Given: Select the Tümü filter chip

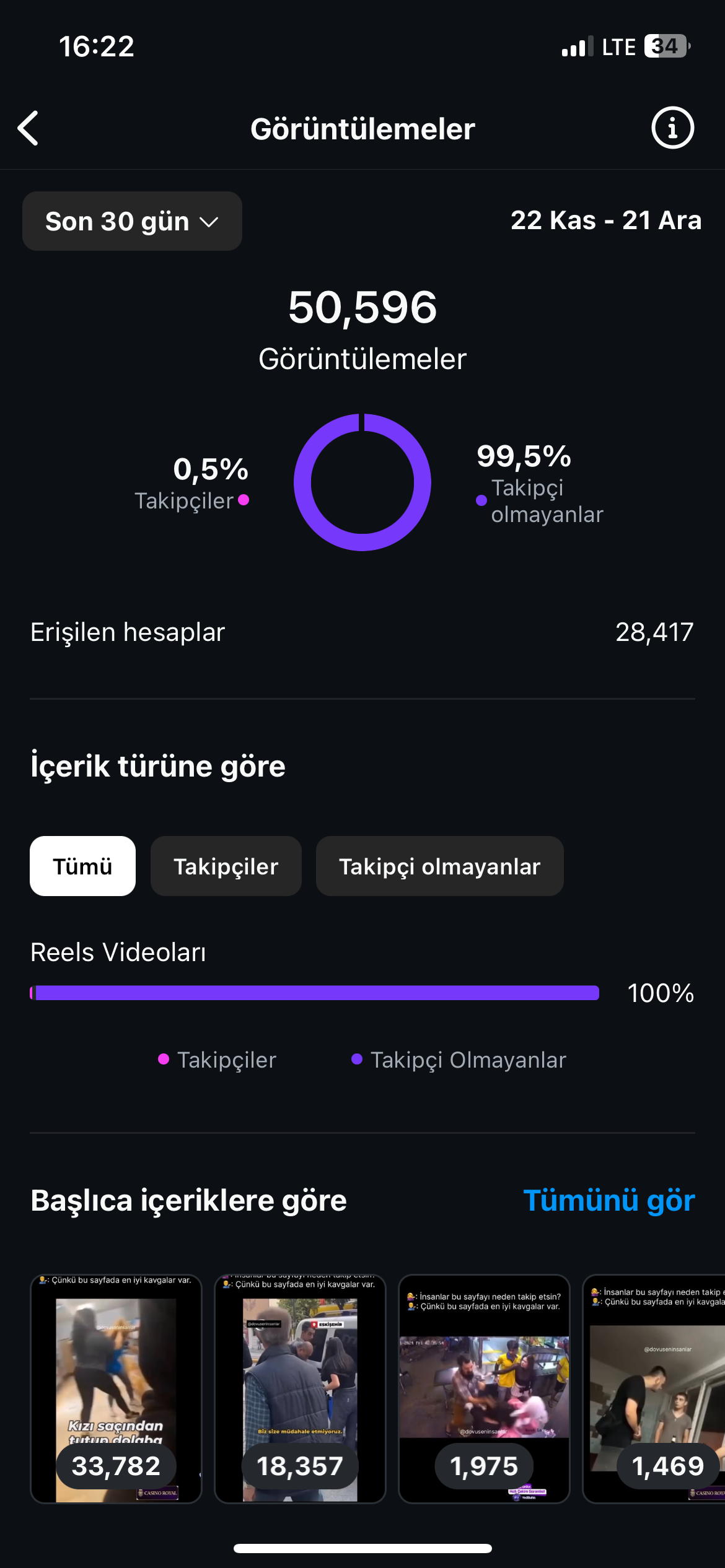Looking at the screenshot, I should click(x=82, y=866).
